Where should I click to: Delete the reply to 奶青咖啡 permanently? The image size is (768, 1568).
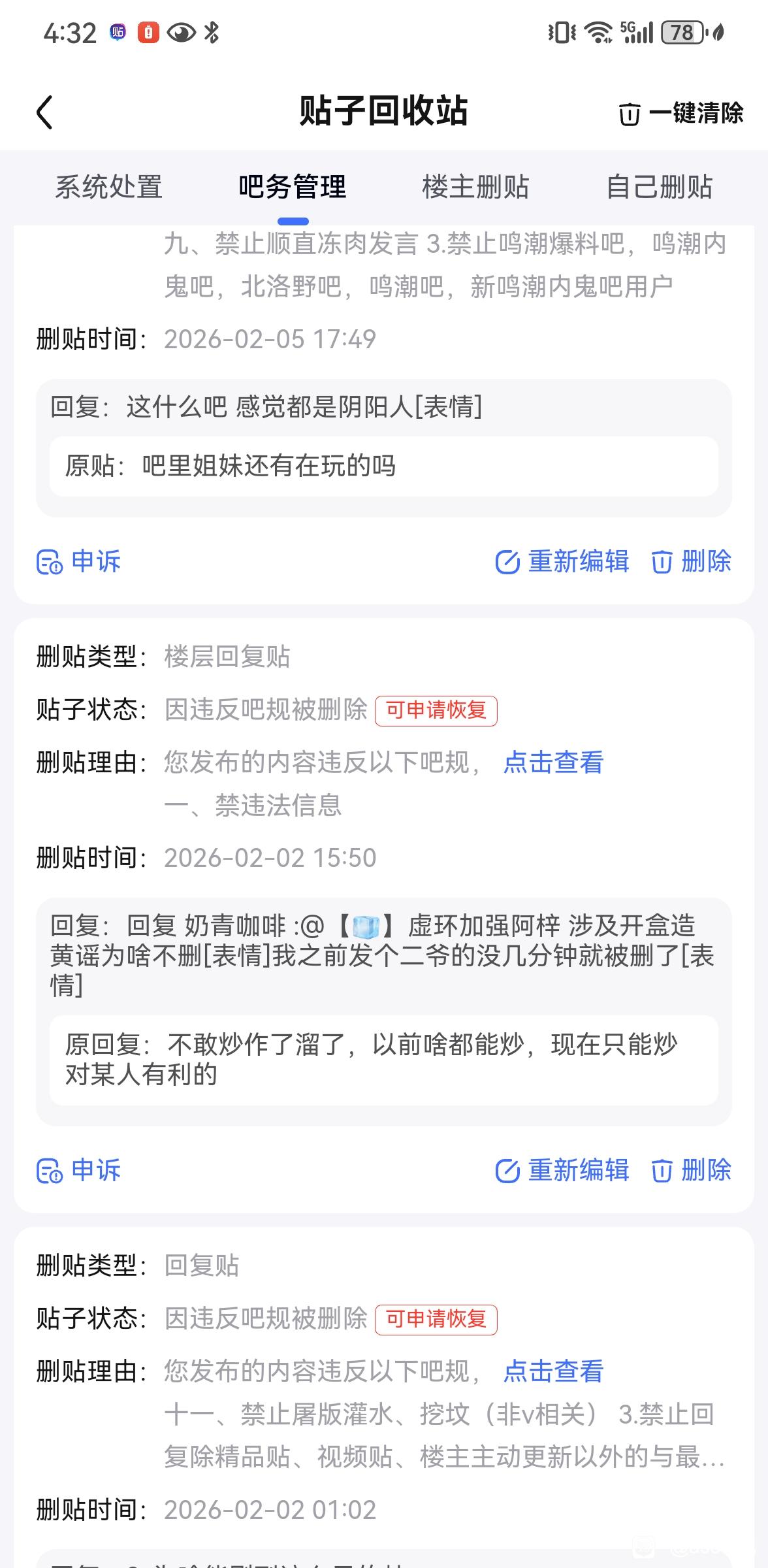[691, 1170]
